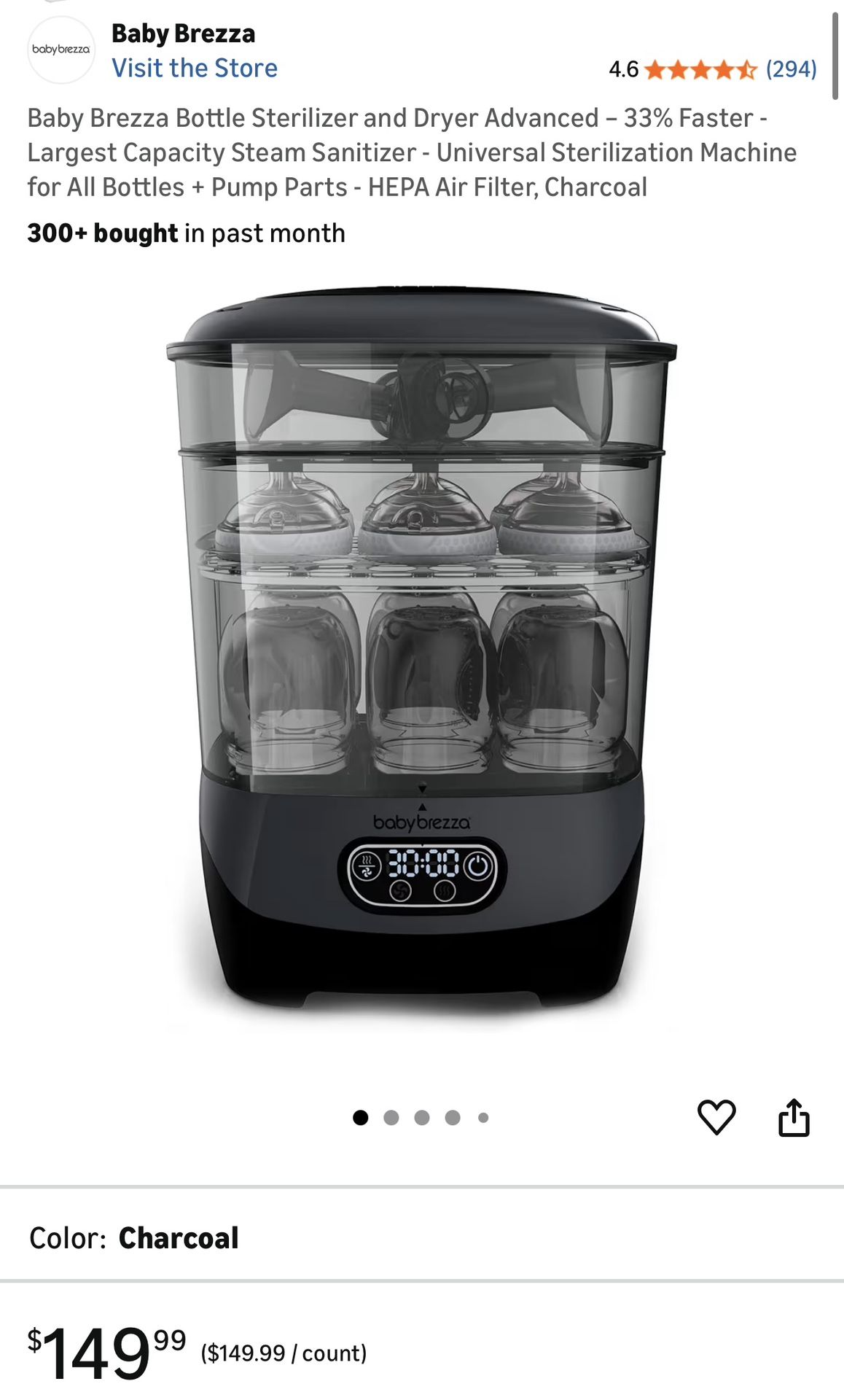Click the Baby Brezza circular store logo
Viewport: 844px width, 1400px height.
pos(61,50)
